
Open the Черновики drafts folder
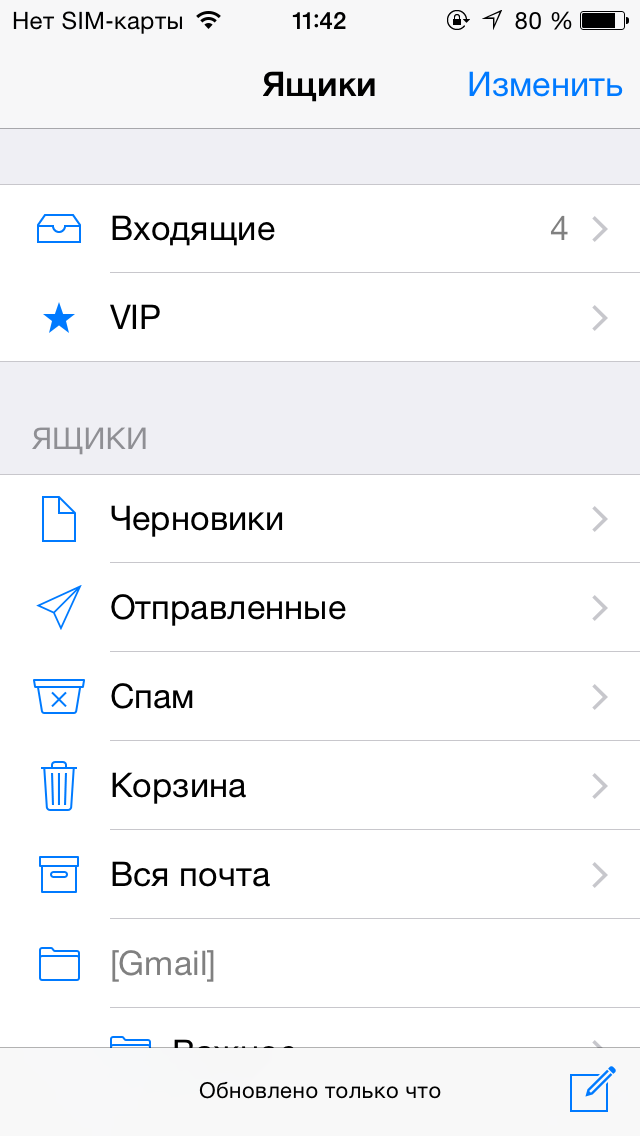pyautogui.click(x=320, y=519)
